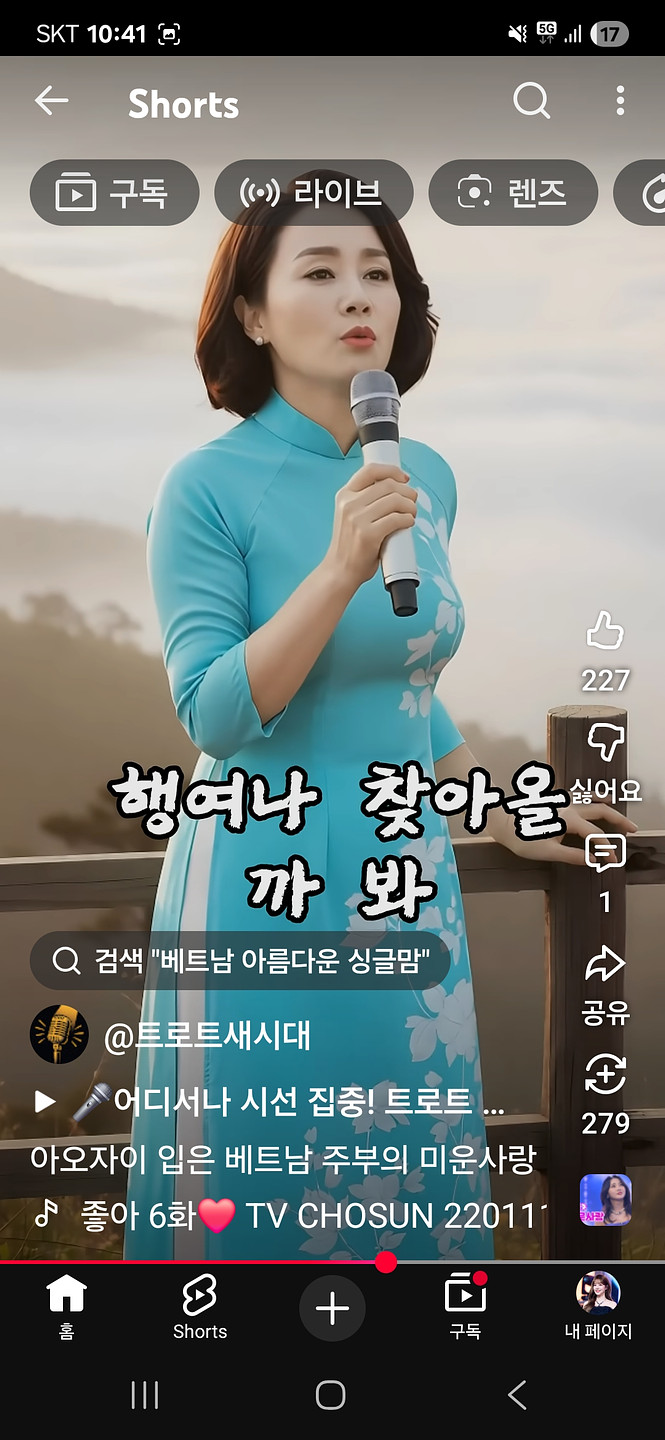Create new content with plus button
The image size is (665, 1440).
[x=332, y=1308]
